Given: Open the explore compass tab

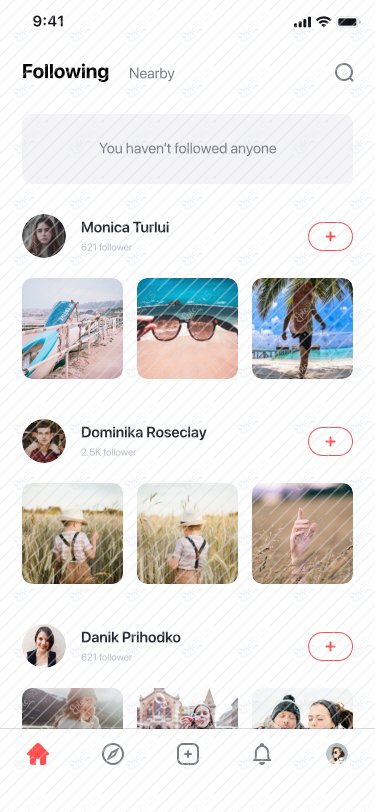Looking at the screenshot, I should click(x=113, y=754).
